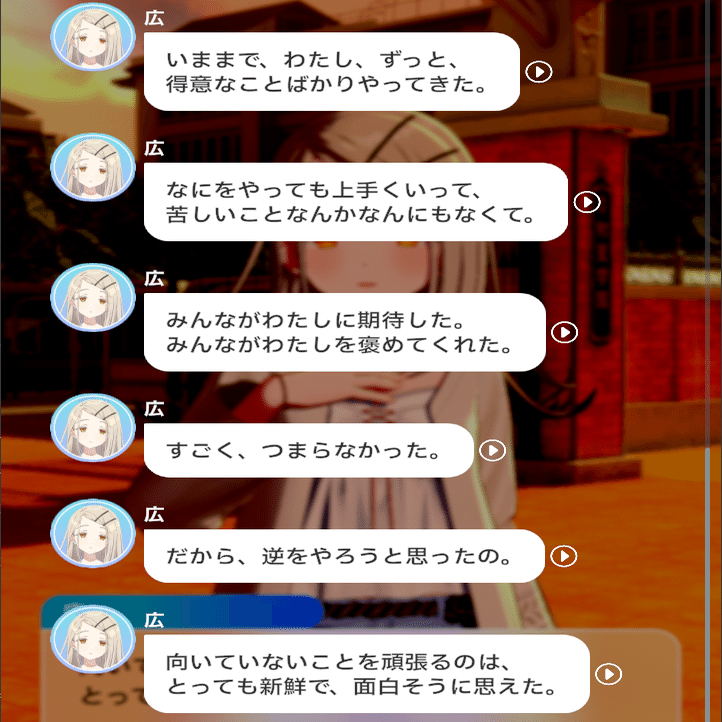Play voice for 'すごく、つまらなかった' line
Image resolution: width=722 pixels, height=722 pixels.
(492, 450)
